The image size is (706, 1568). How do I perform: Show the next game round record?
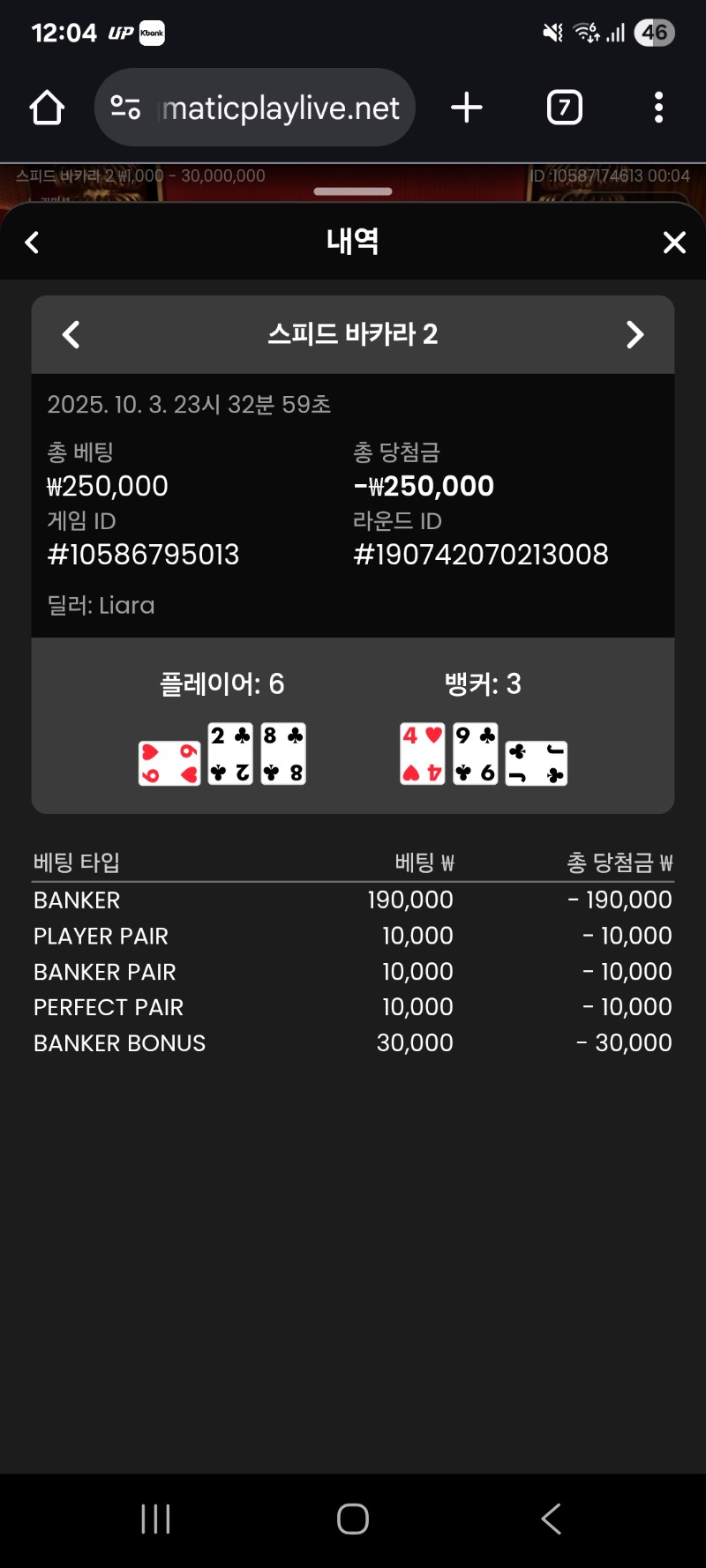tap(635, 334)
